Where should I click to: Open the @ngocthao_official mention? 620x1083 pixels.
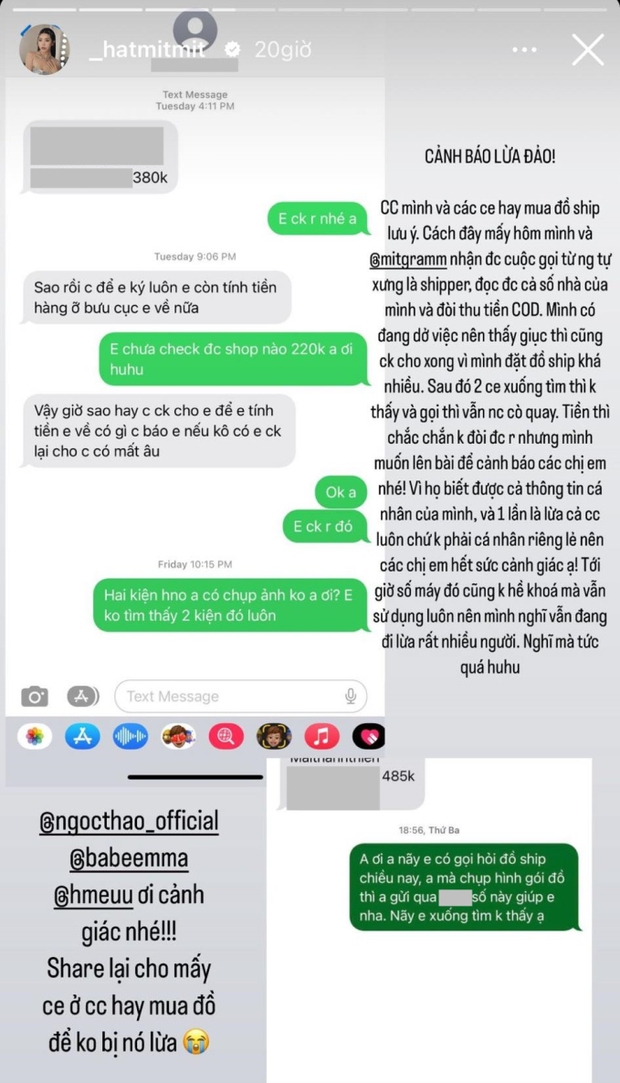tap(129, 822)
